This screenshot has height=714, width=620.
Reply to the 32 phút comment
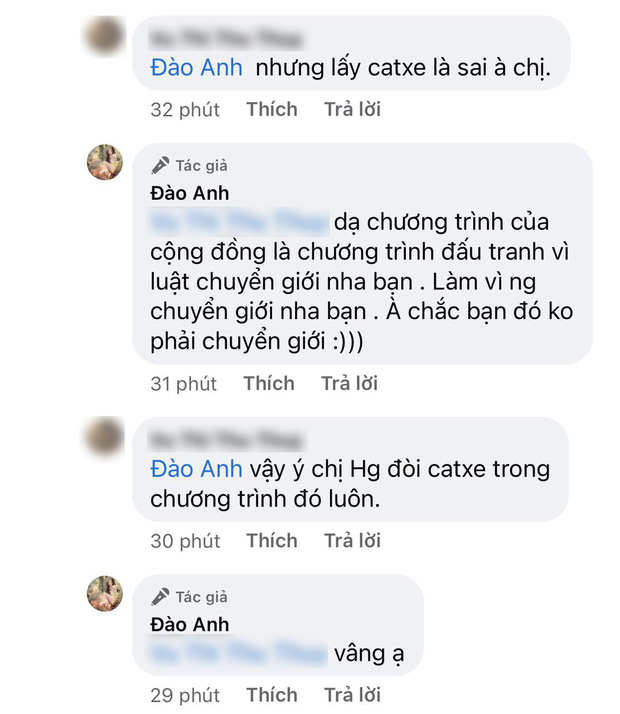(352, 109)
